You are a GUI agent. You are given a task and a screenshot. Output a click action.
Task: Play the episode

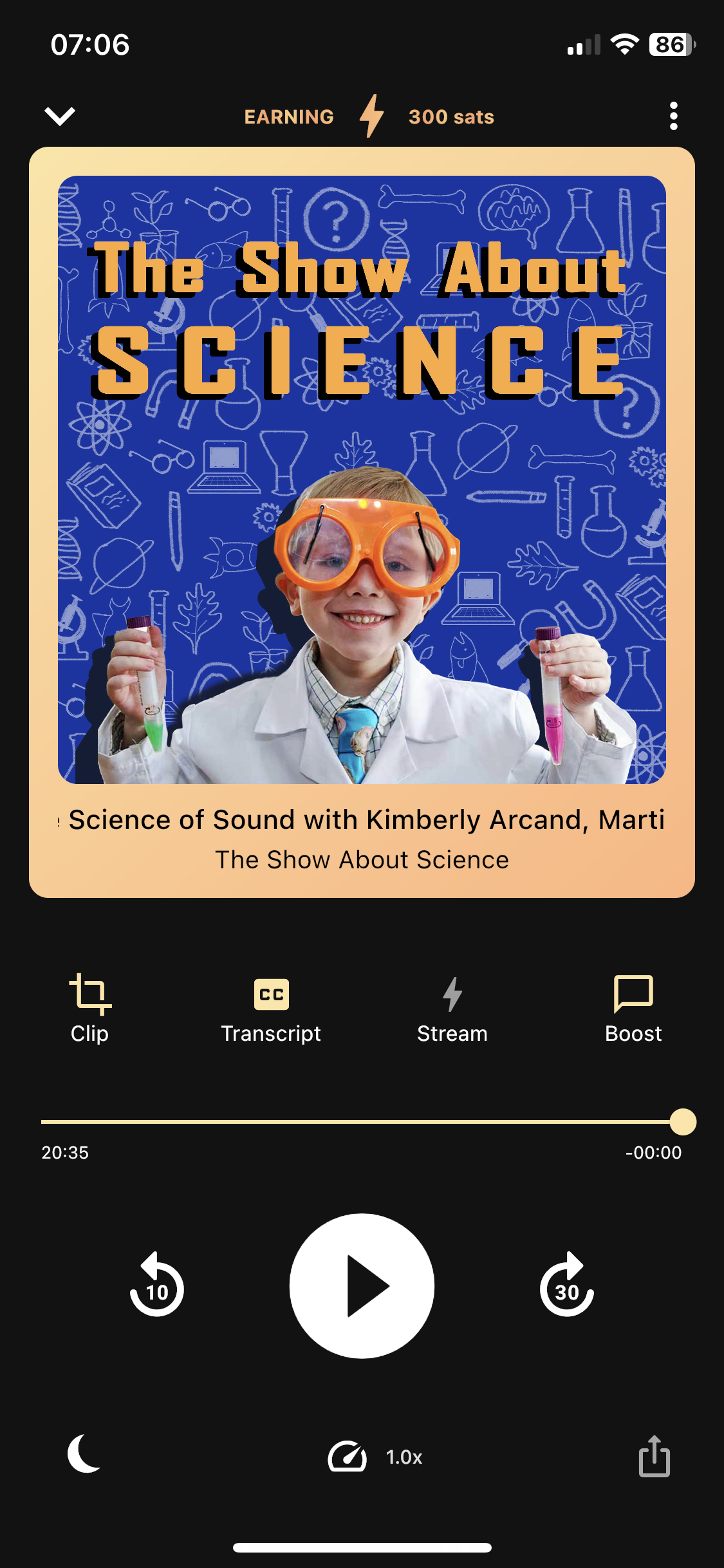pyautogui.click(x=362, y=1286)
